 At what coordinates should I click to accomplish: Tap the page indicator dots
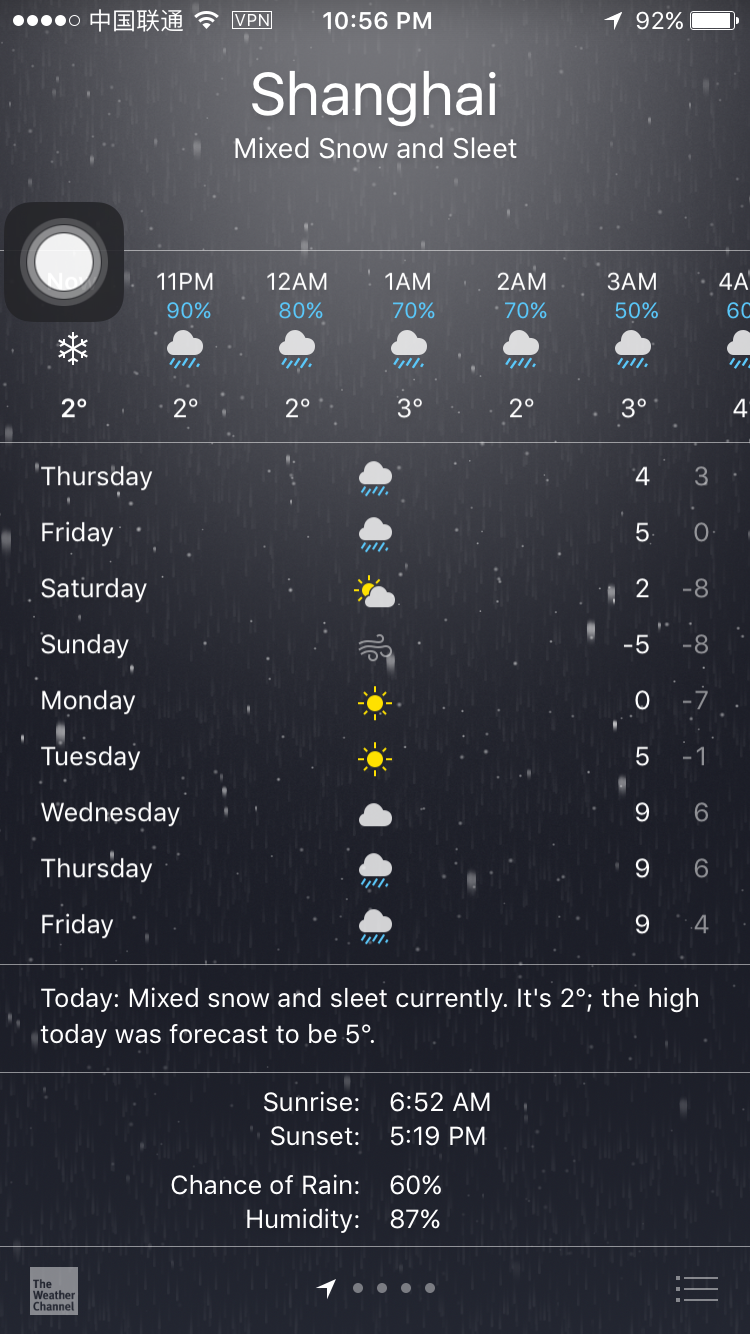tap(393, 1288)
